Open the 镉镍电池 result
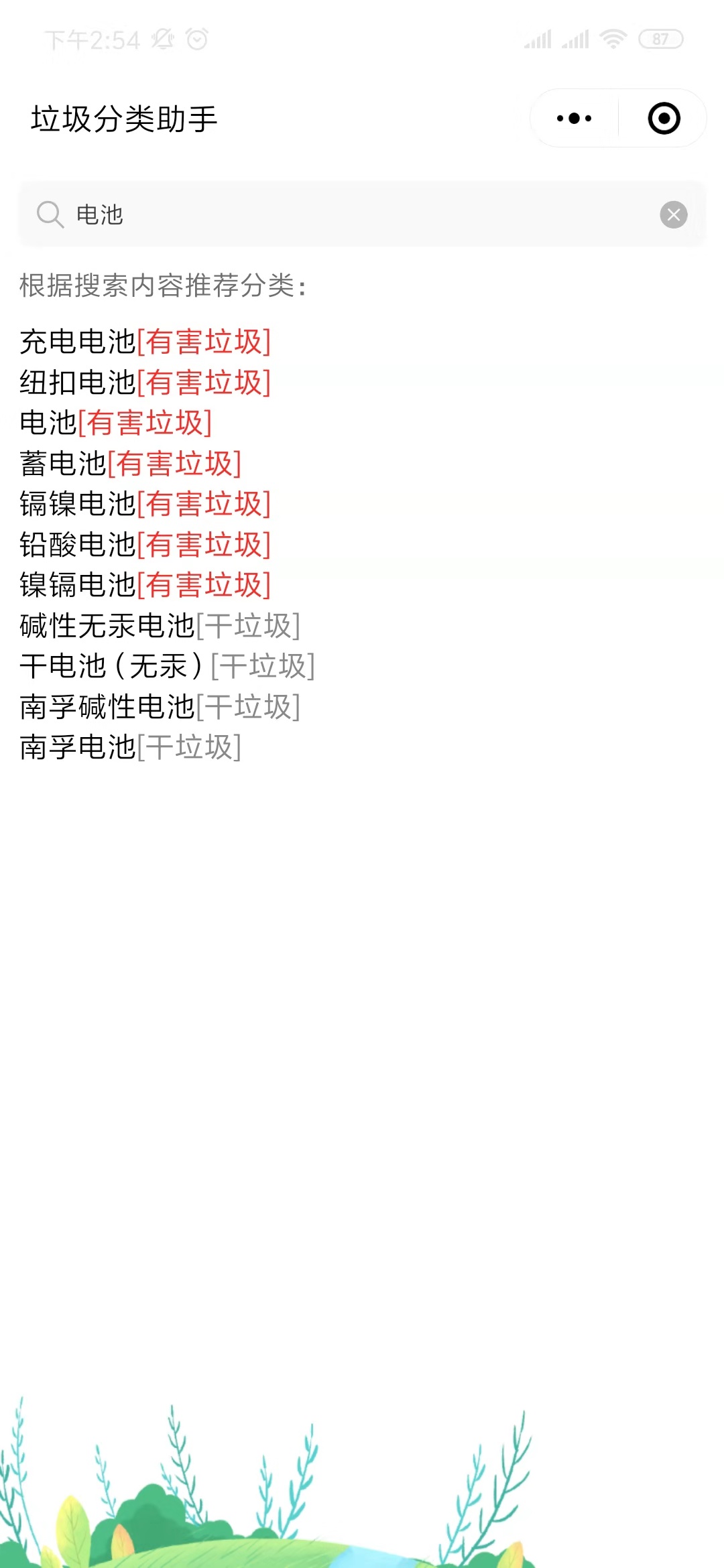 [x=145, y=504]
